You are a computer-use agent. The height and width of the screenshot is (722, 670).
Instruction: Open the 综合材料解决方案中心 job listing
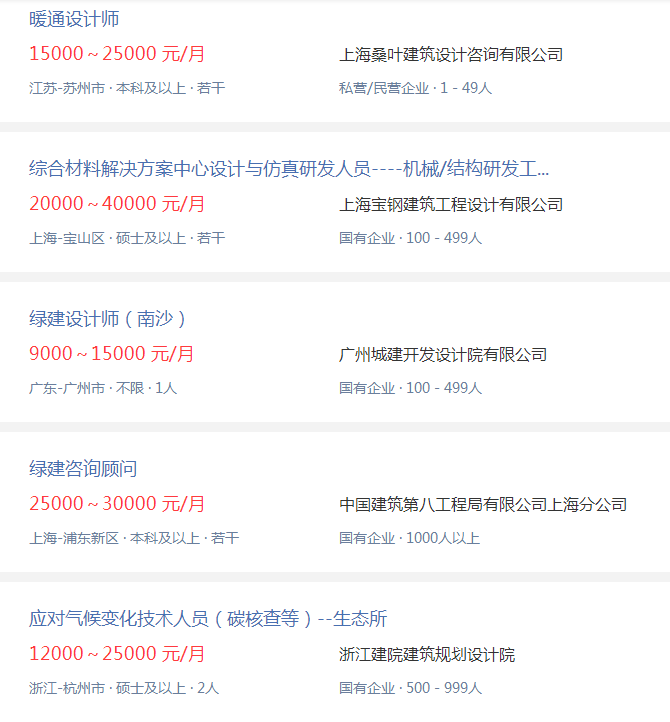[288, 169]
